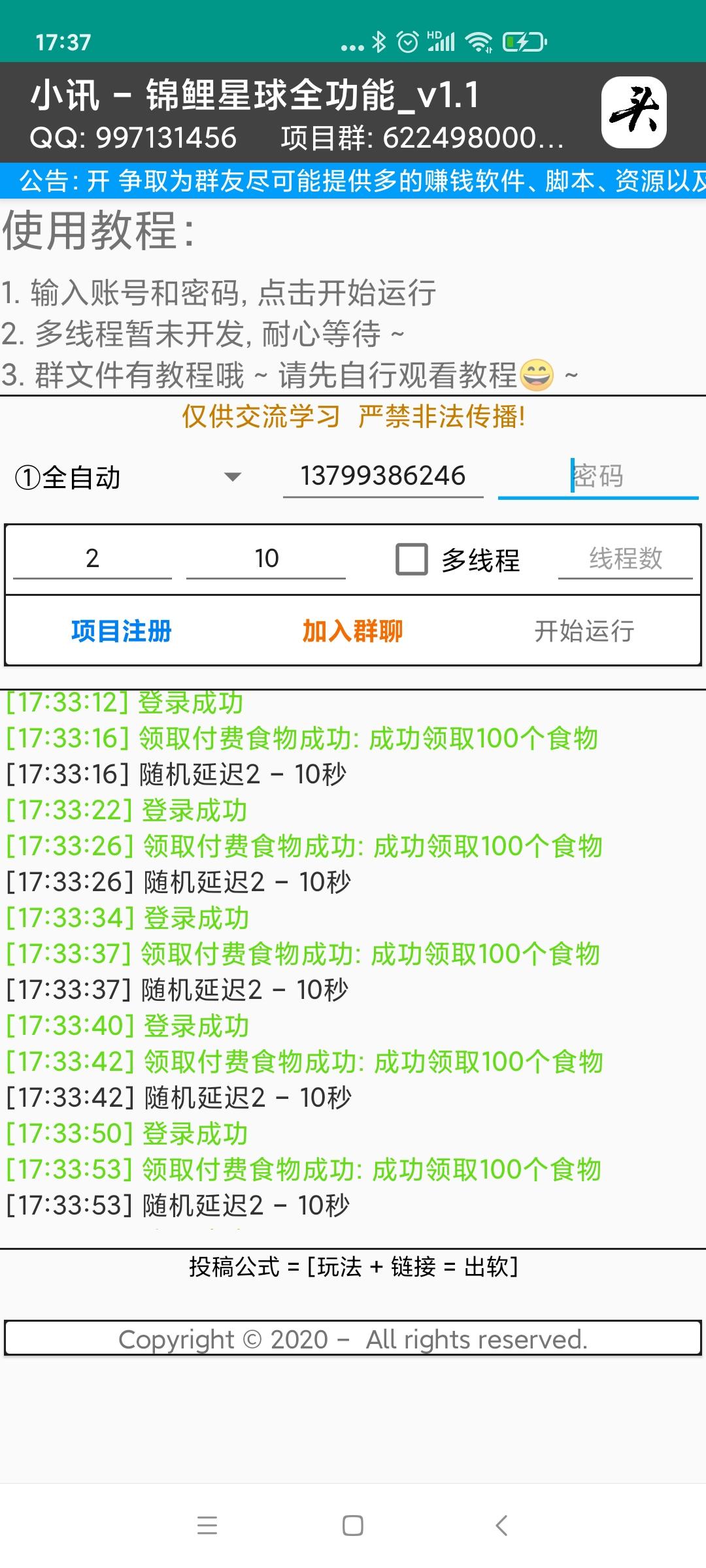Tap the Wi-Fi icon in the status bar

pyautogui.click(x=478, y=41)
